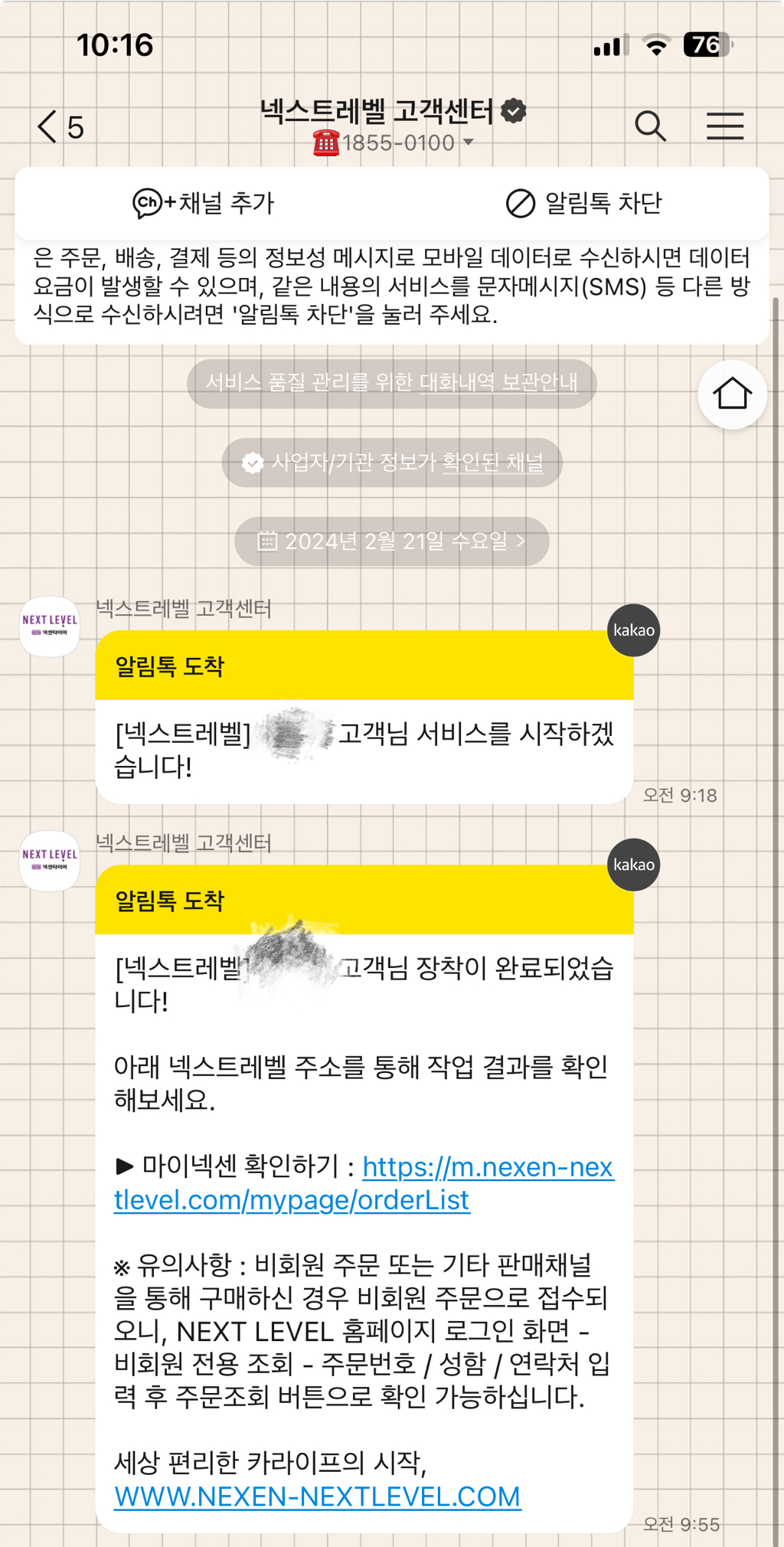Go back to the chat list
This screenshot has width=784, height=1547.
[x=60, y=126]
